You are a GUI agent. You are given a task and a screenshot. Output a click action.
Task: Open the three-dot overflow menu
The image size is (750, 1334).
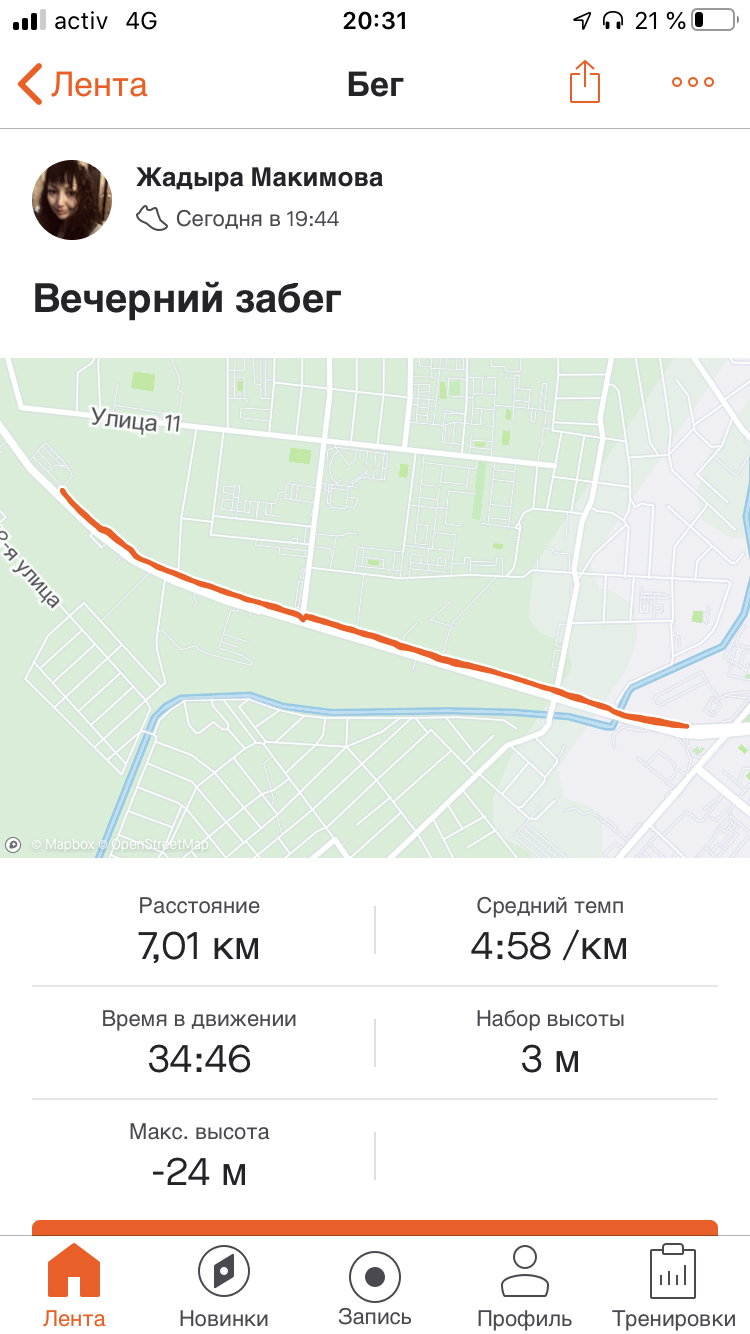[x=693, y=83]
